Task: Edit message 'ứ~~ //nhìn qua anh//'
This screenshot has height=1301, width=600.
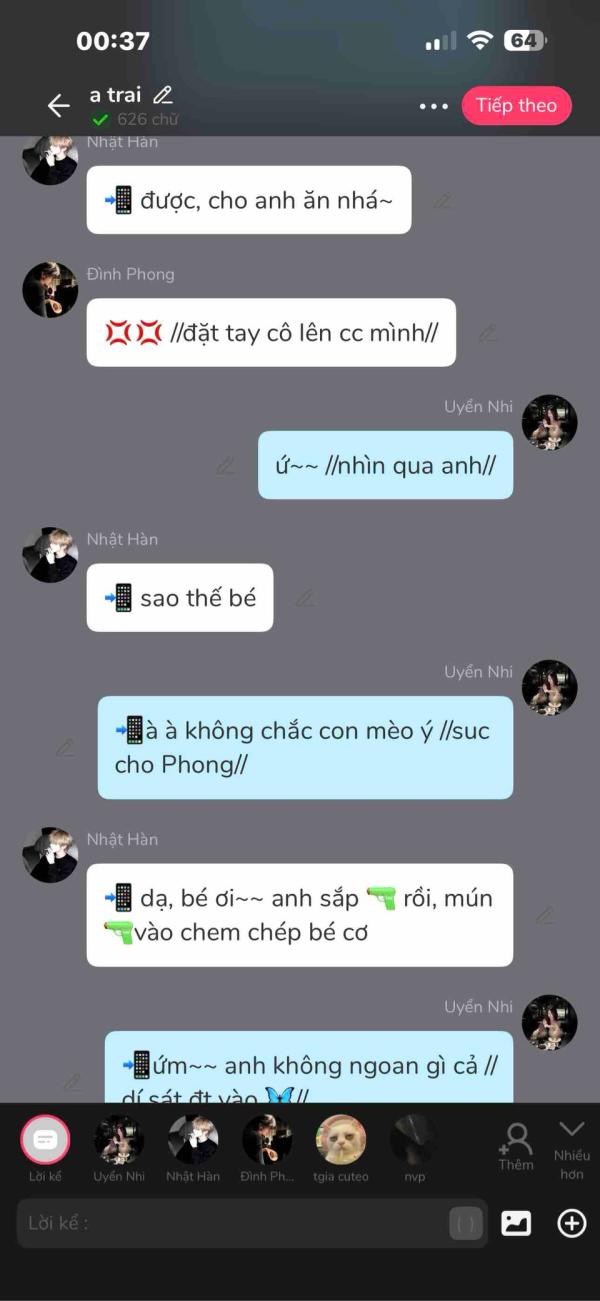Action: (226, 465)
